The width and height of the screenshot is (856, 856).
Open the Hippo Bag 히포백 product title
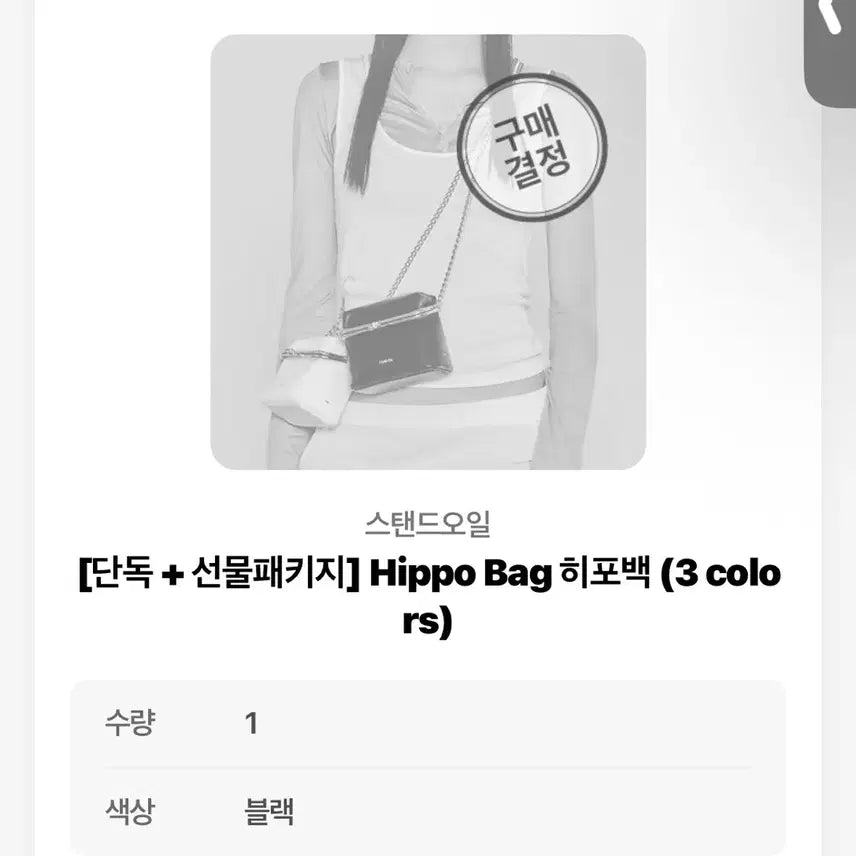[x=427, y=597]
